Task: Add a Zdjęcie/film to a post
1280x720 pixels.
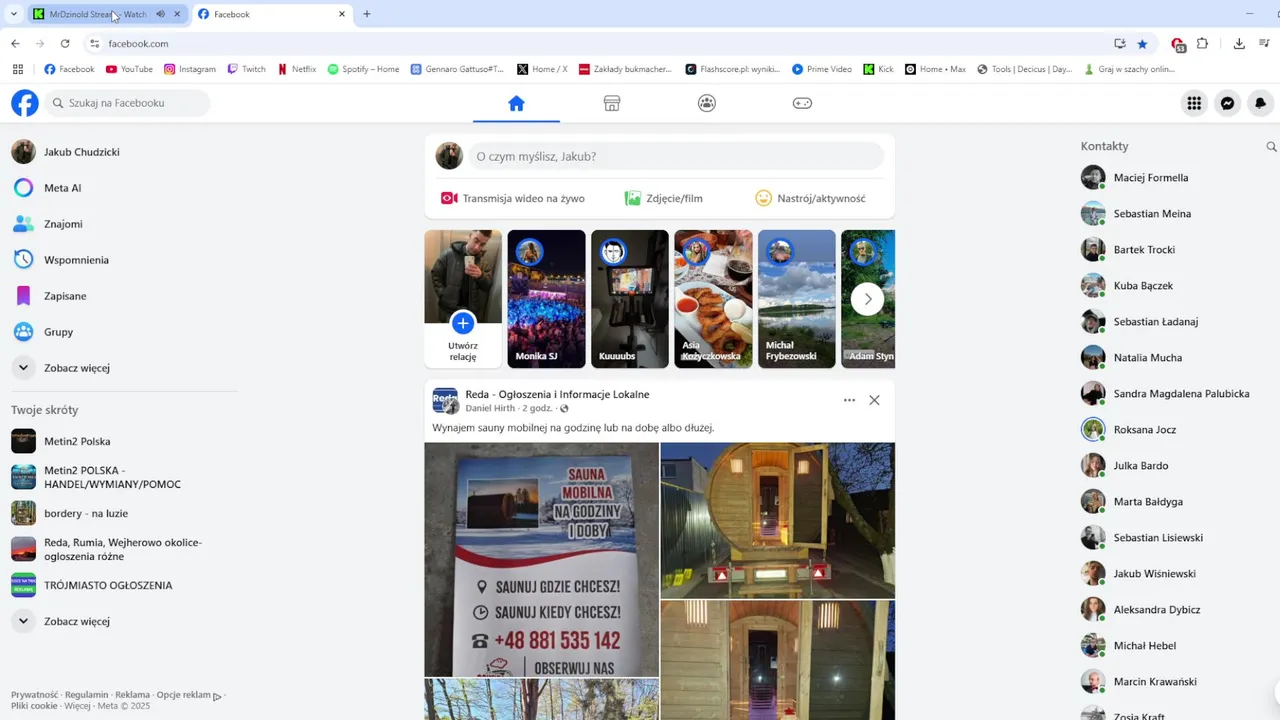Action: tap(663, 198)
